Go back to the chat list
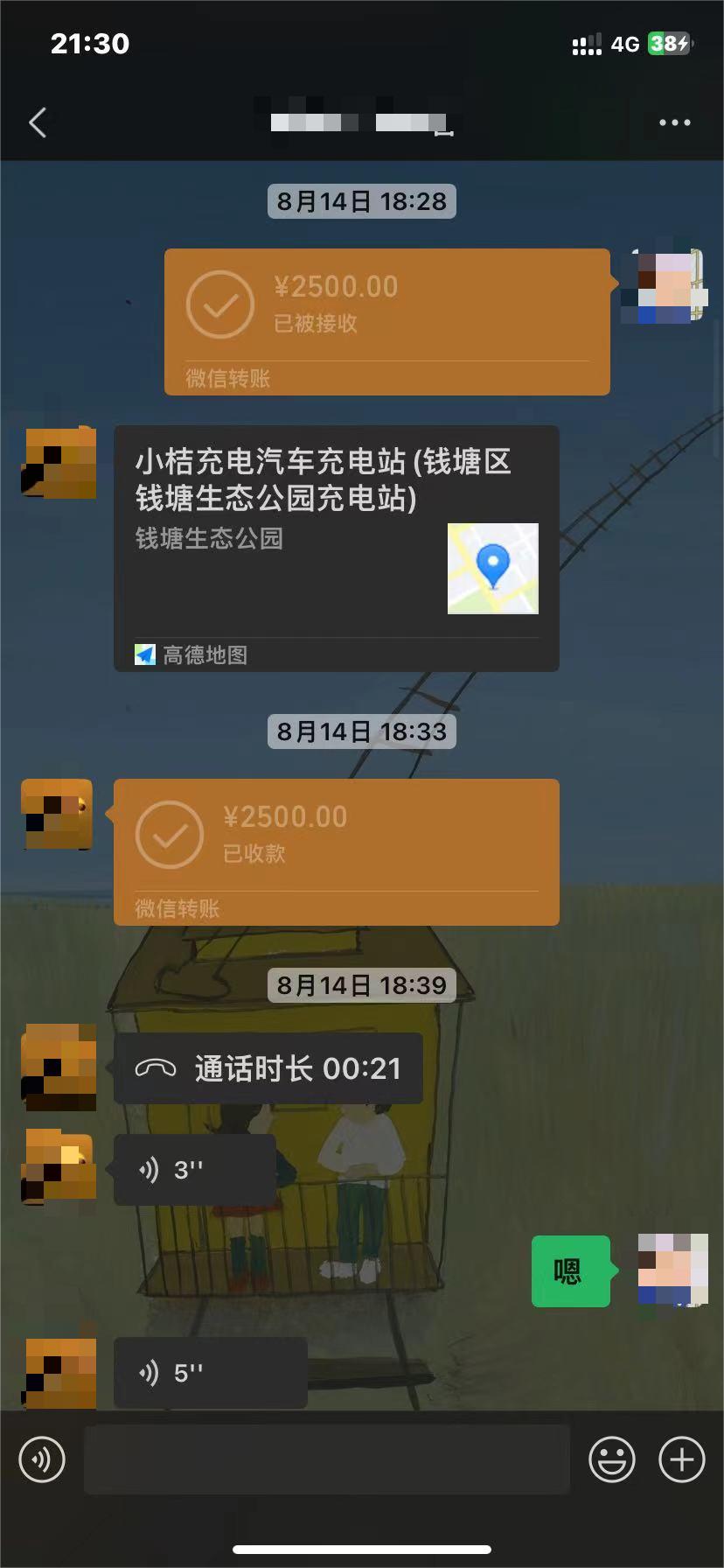Viewport: 724px width, 1568px height. [38, 122]
